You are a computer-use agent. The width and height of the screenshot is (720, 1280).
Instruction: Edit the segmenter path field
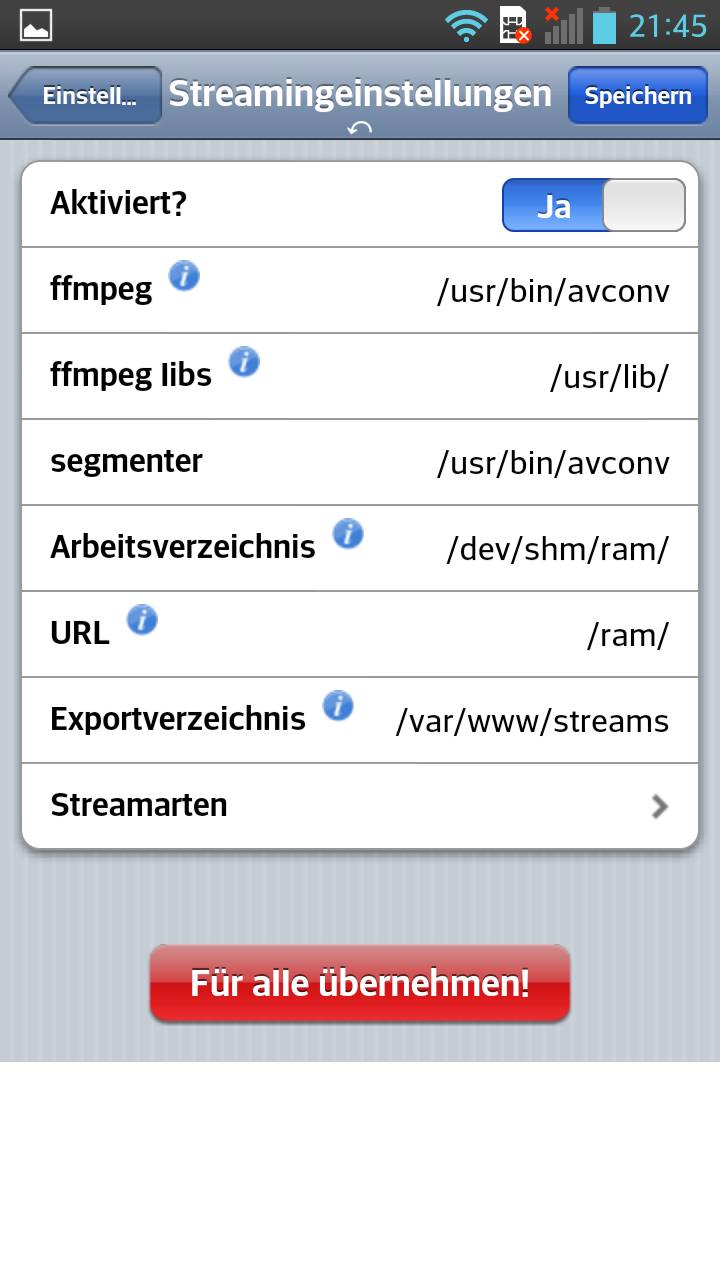(553, 463)
